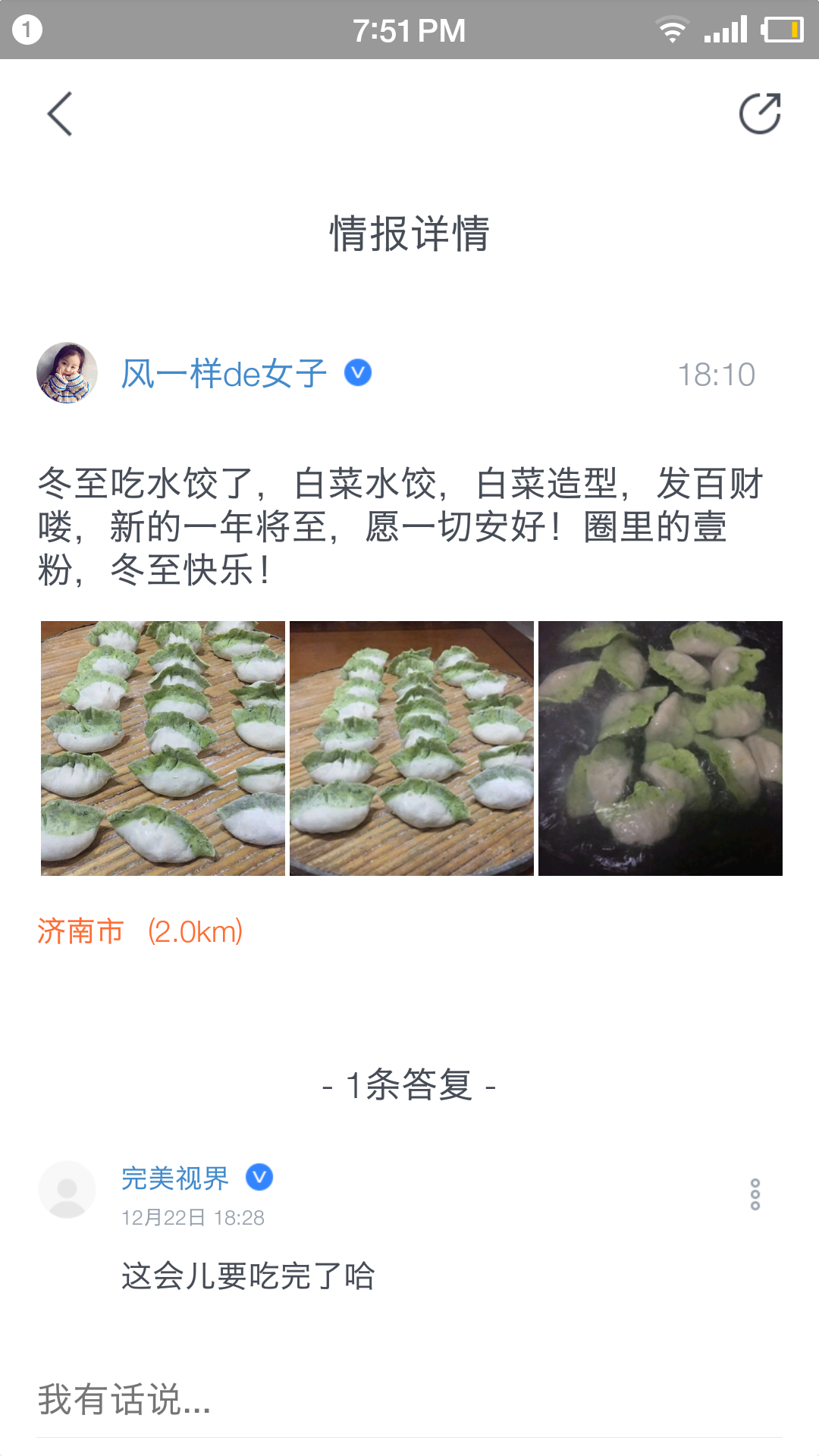Tap the avatar of 风一样de女子
This screenshot has width=819, height=1456.
pos(67,372)
